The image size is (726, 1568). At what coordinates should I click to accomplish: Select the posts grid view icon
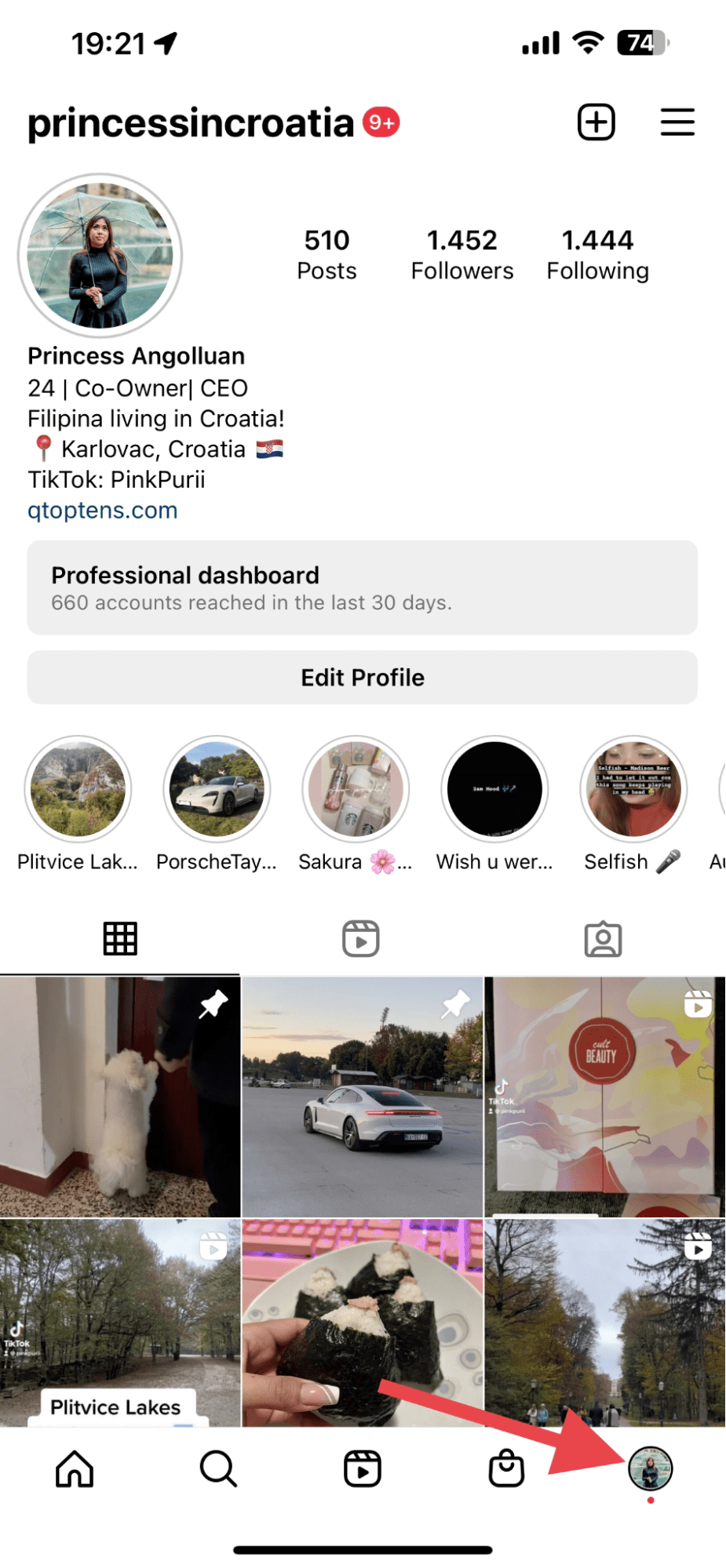point(121,938)
